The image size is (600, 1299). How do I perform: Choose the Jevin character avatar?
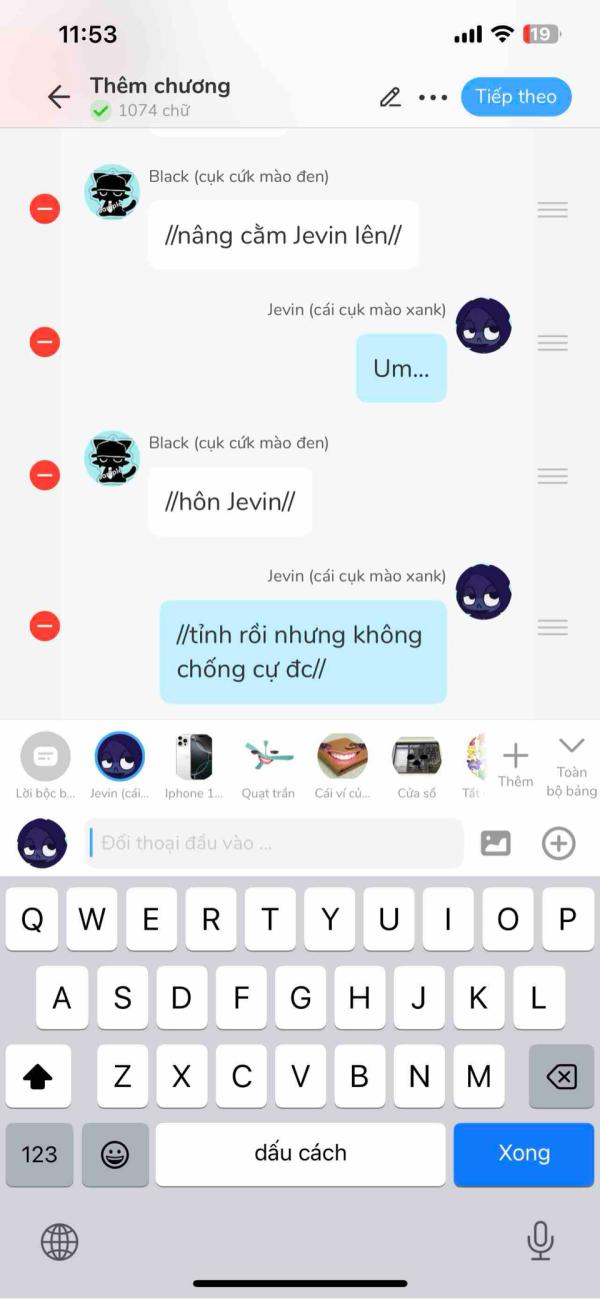119,766
